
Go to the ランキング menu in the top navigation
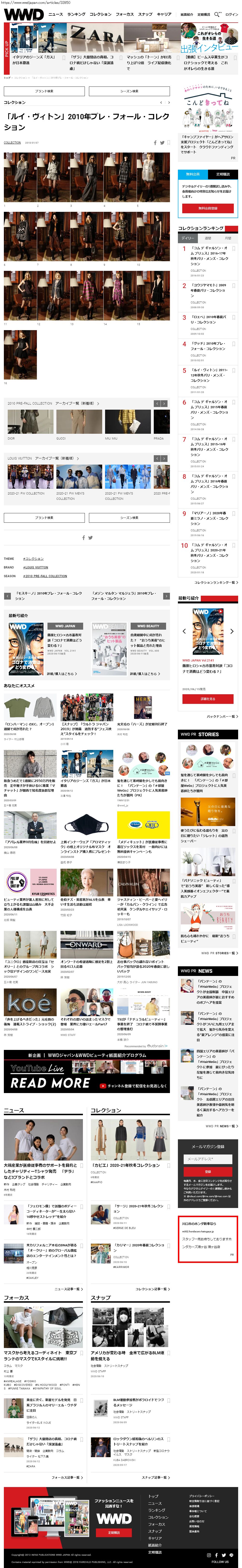pyautogui.click(x=76, y=14)
